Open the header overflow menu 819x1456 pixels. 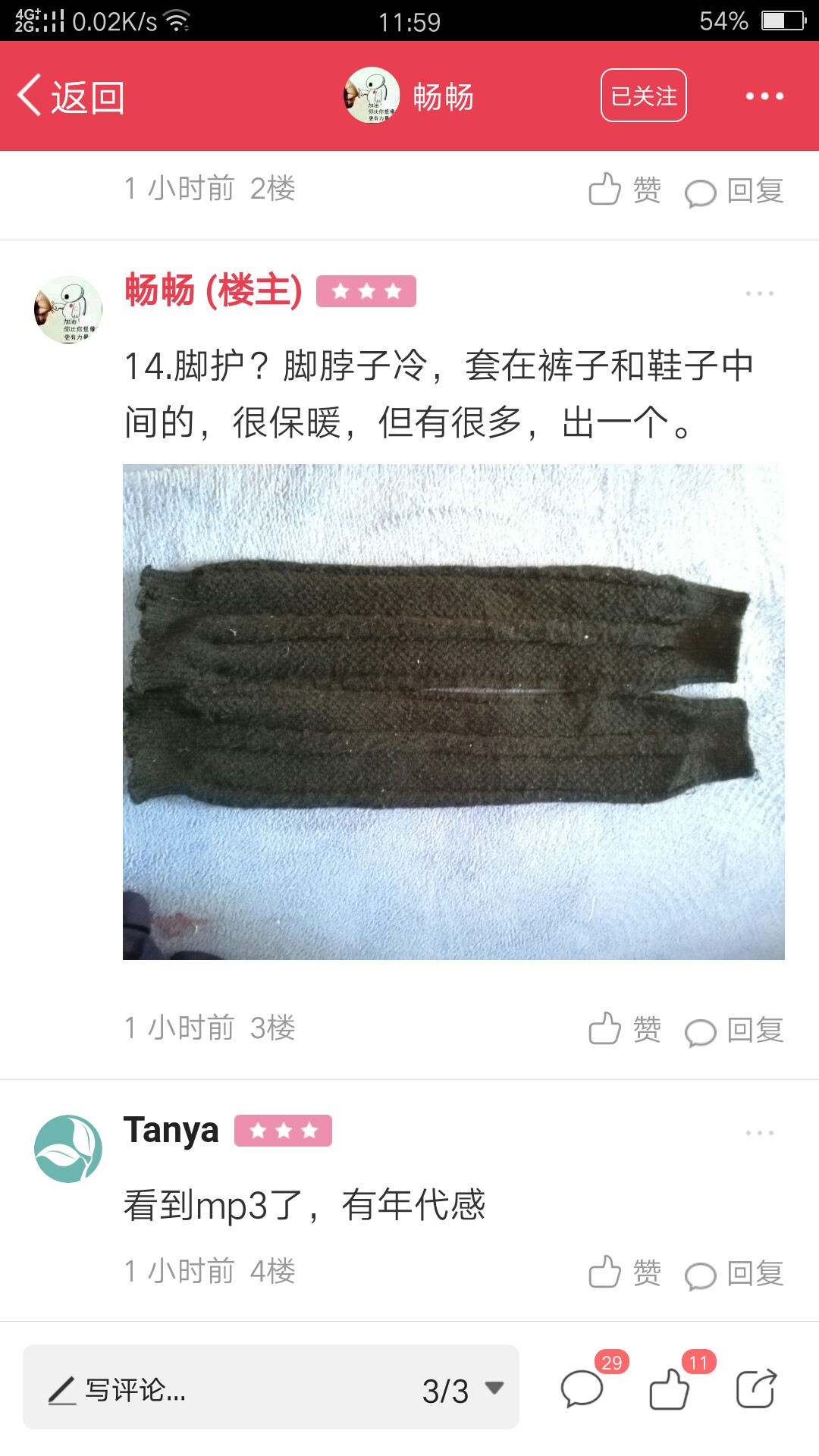764,96
